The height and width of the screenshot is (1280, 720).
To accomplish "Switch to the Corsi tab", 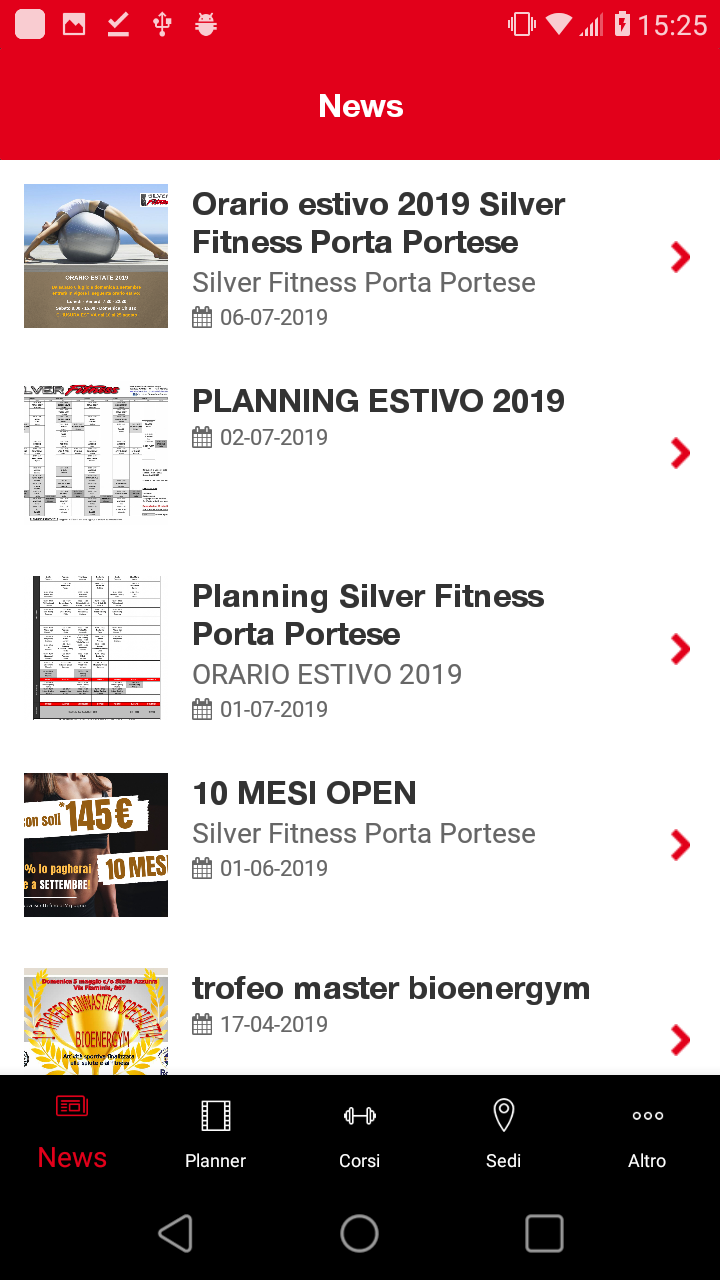I will [x=359, y=1133].
